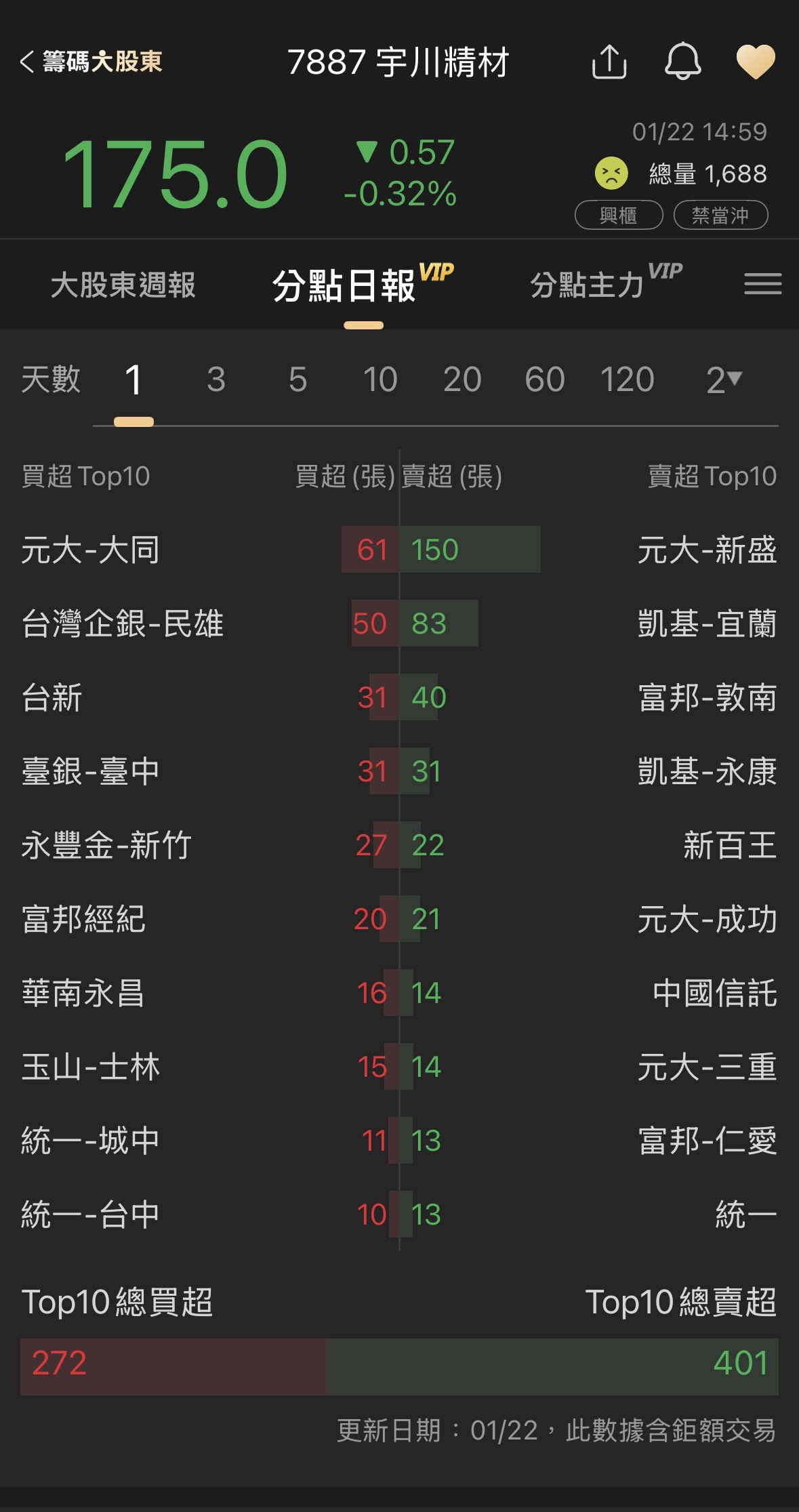This screenshot has height=1512, width=799.
Task: Tap the heart favorite icon
Action: point(758,61)
